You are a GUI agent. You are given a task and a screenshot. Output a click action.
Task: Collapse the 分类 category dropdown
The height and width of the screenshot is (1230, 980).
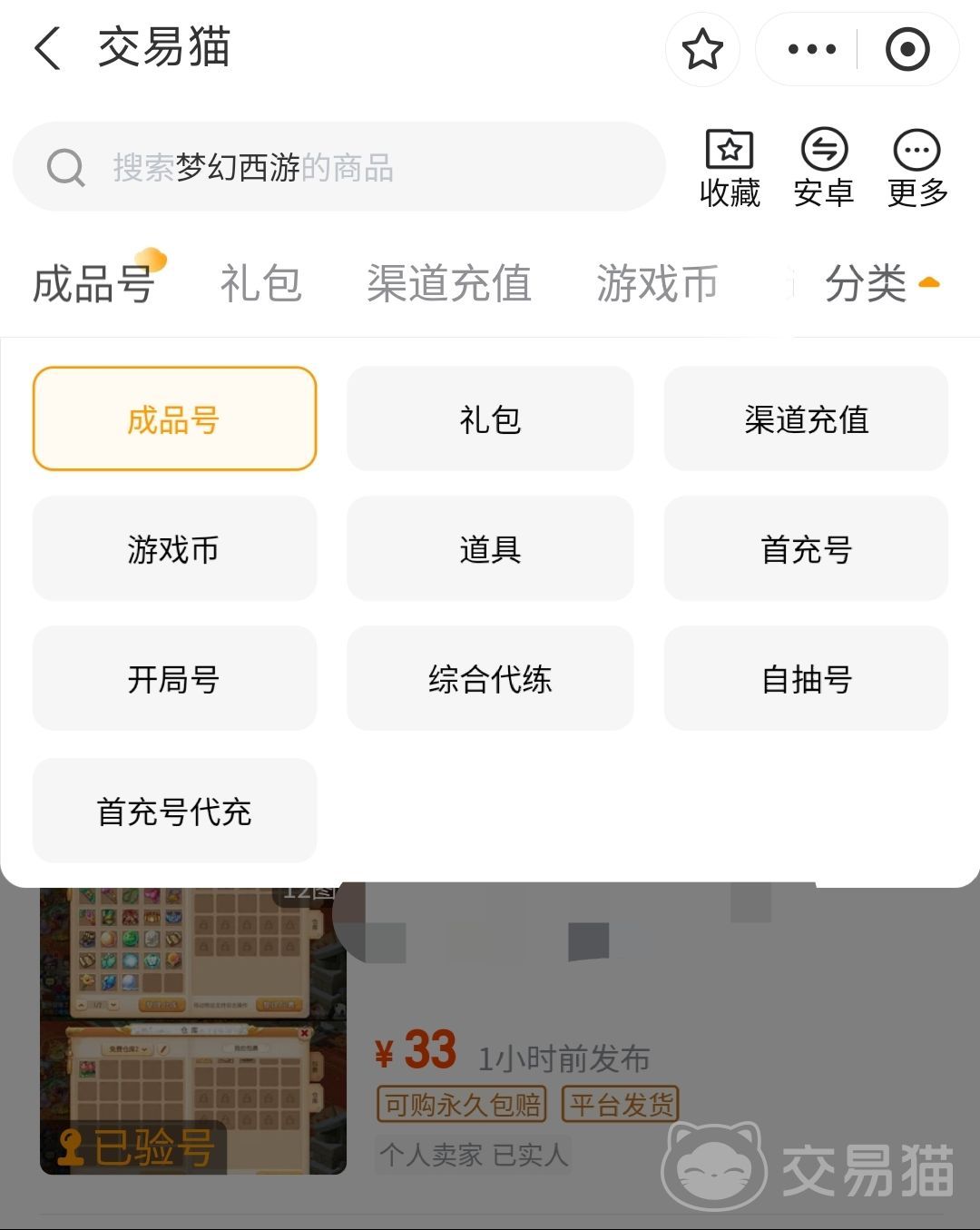pyautogui.click(x=880, y=283)
